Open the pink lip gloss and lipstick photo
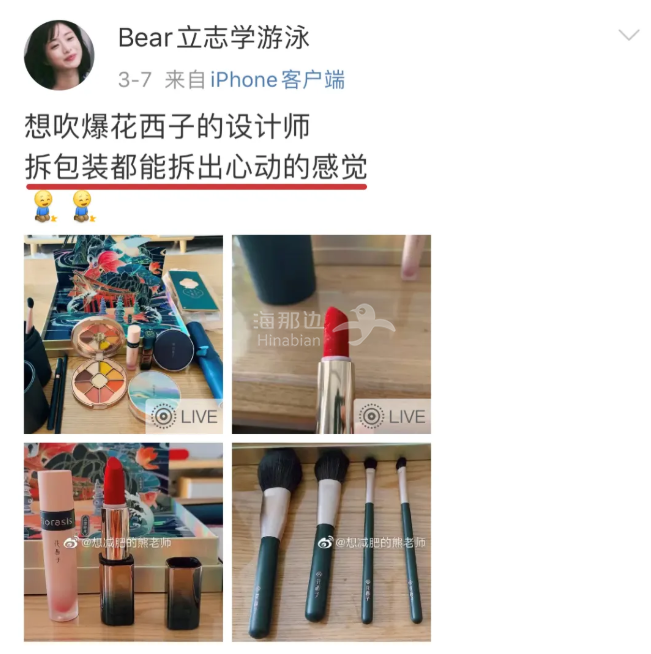Image resolution: width=651 pixels, height=654 pixels. pyautogui.click(x=124, y=542)
